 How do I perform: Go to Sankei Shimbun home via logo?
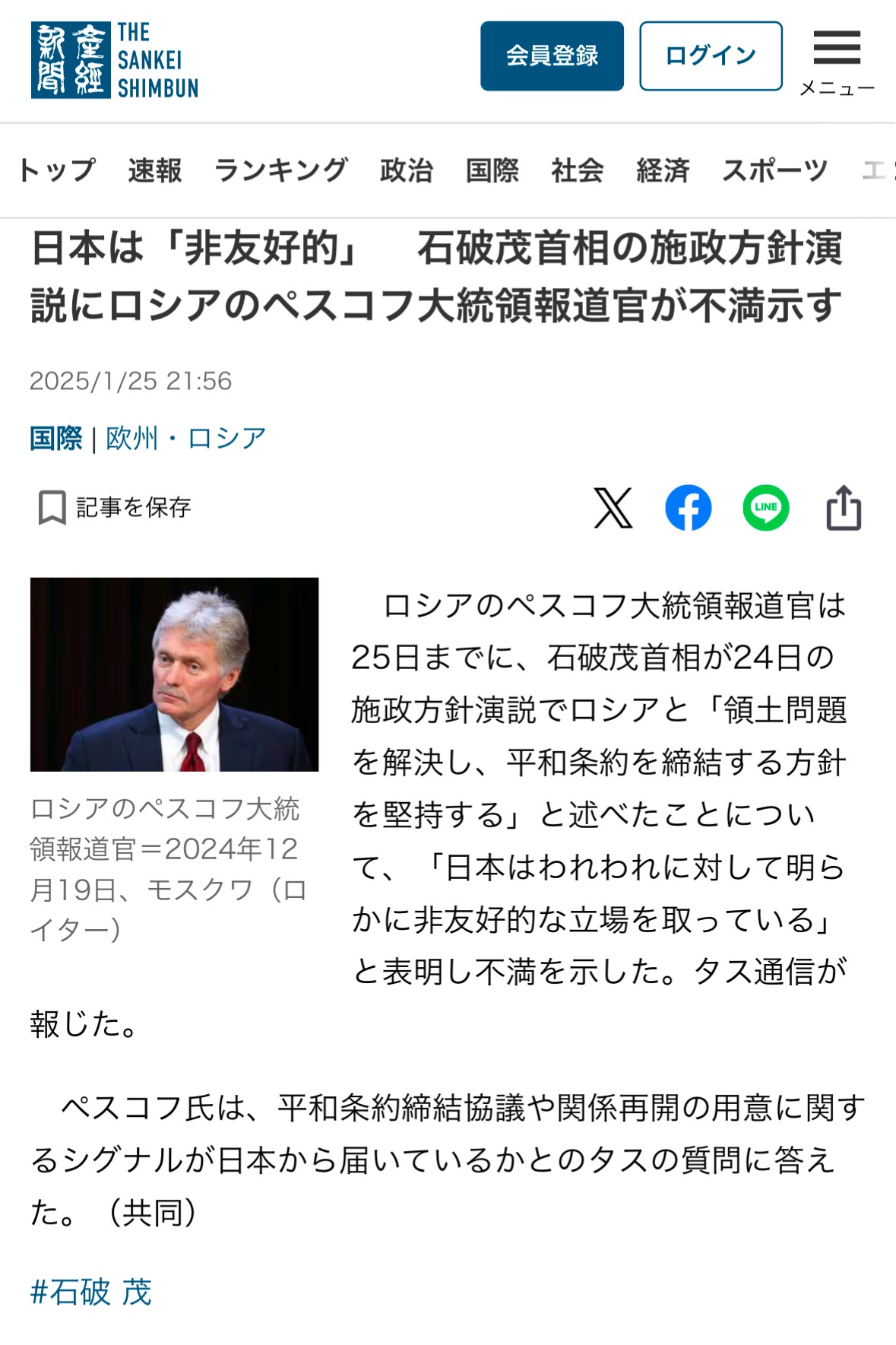pos(115,60)
